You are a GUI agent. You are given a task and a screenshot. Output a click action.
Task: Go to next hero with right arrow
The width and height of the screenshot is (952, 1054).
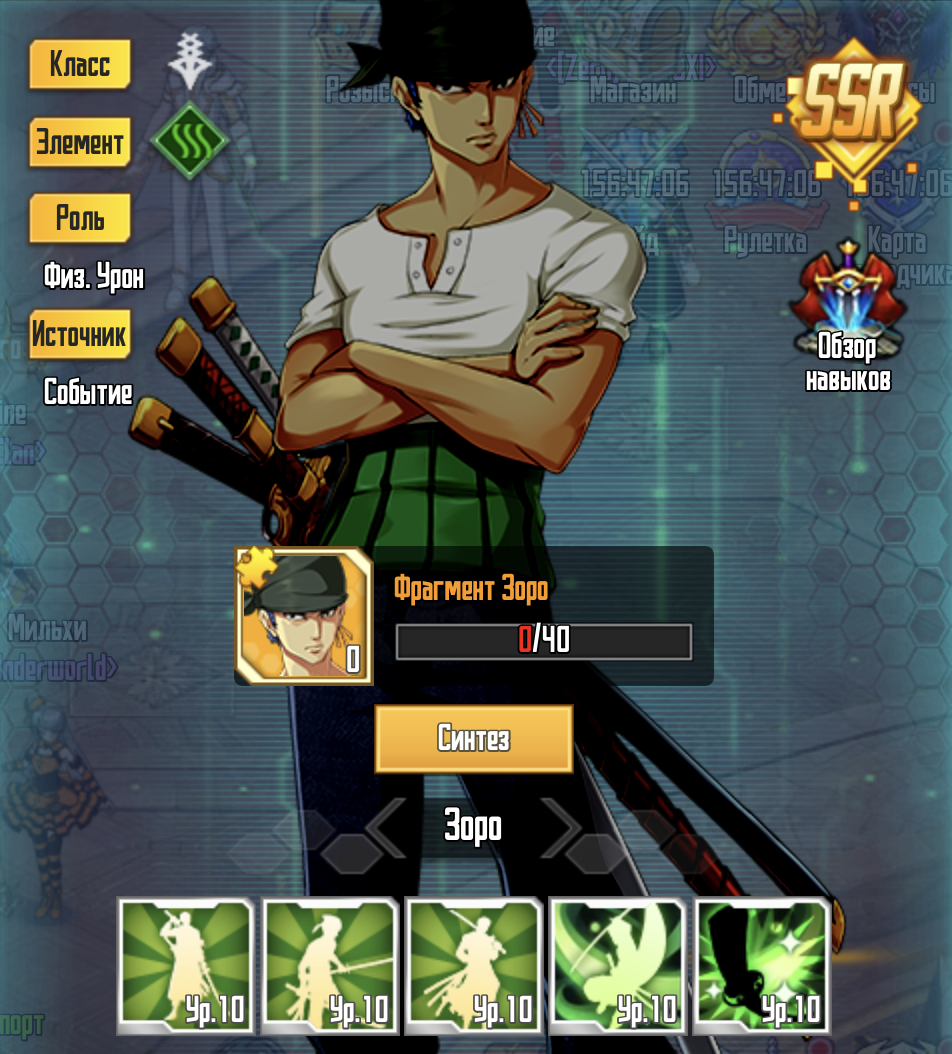pos(562,827)
